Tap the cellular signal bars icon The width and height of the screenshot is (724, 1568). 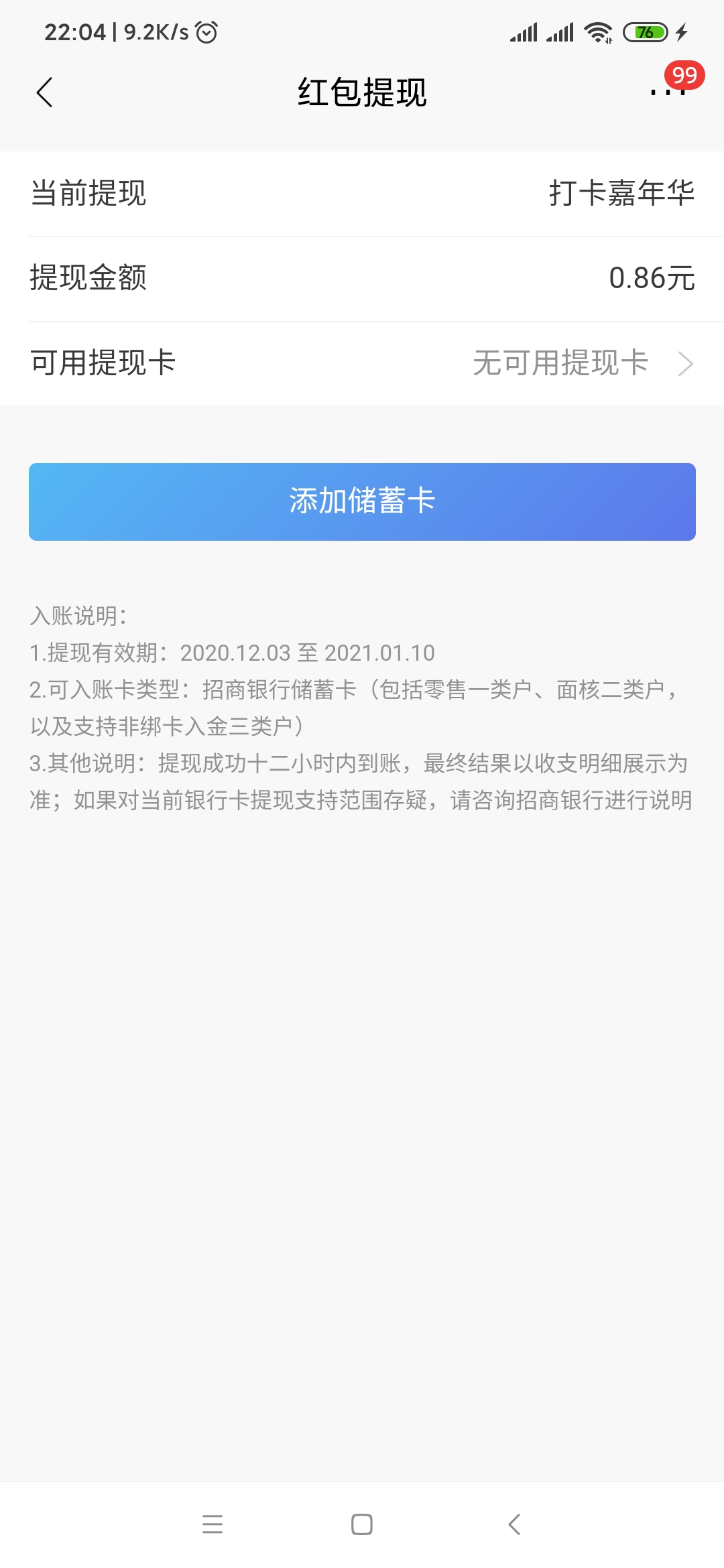point(529,29)
